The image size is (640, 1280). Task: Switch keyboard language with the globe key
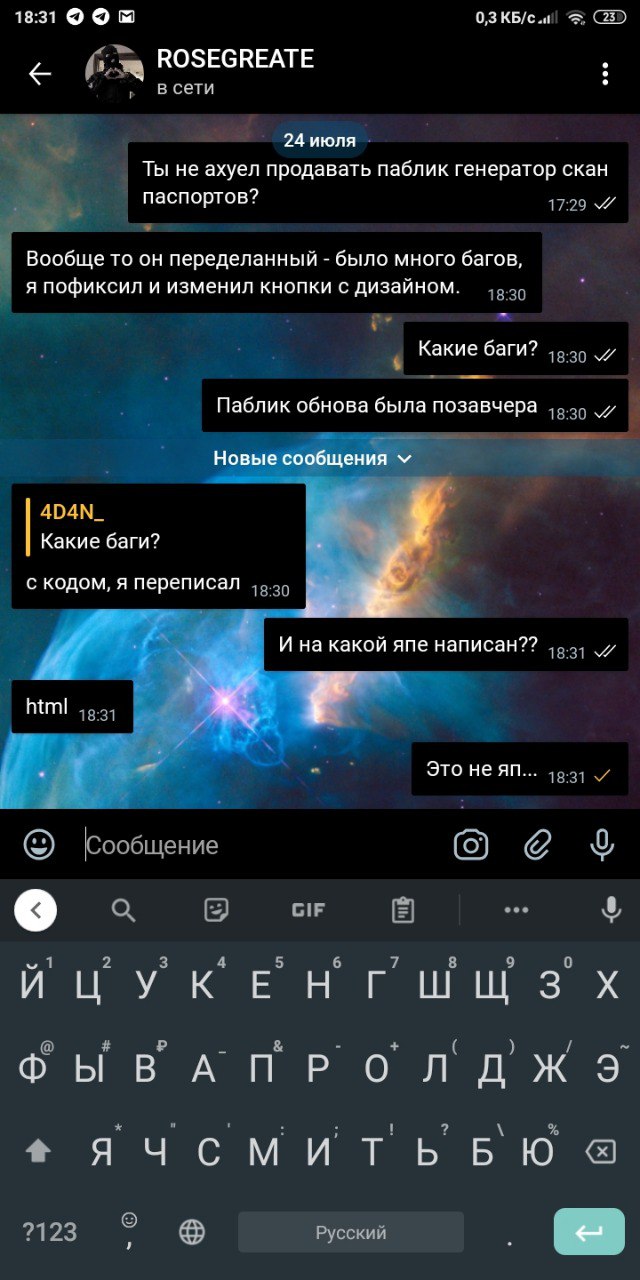(x=192, y=1232)
